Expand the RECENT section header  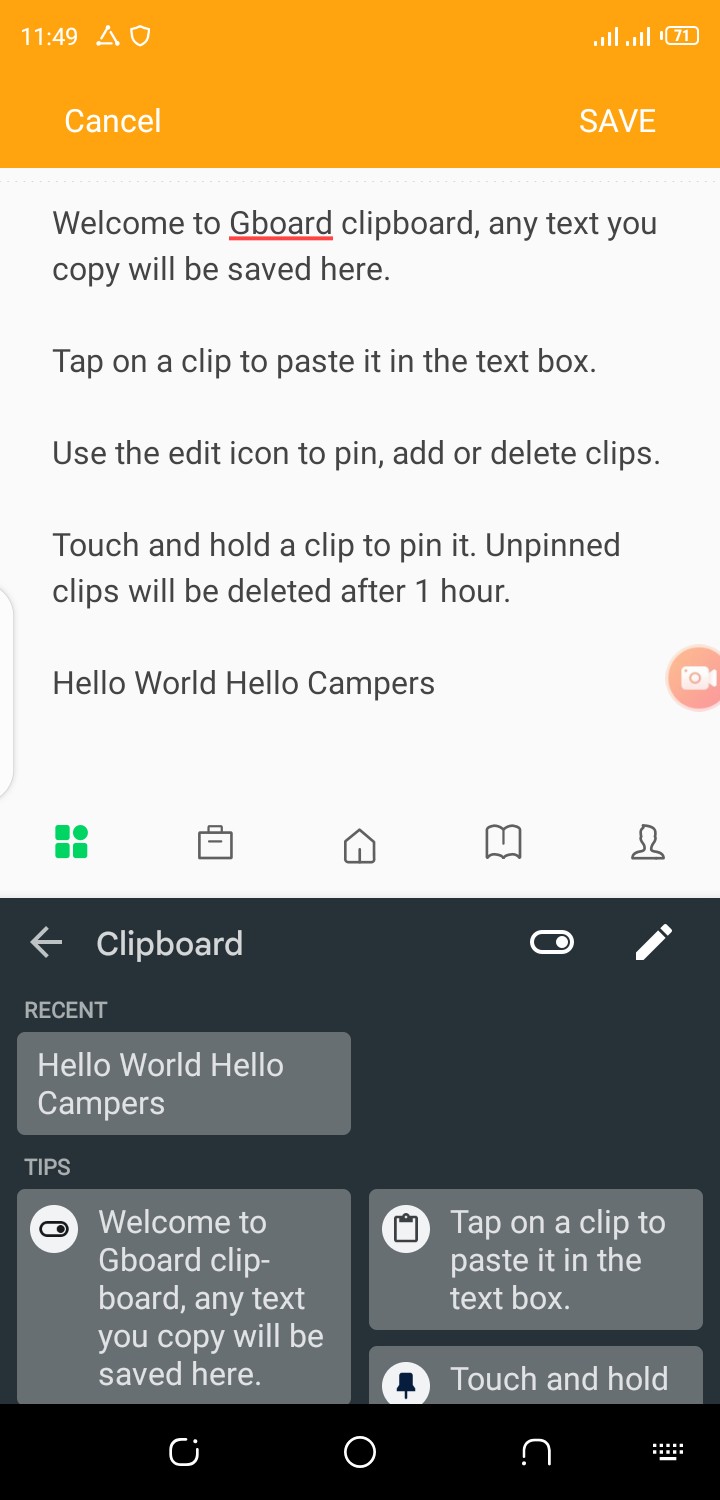tap(65, 1010)
